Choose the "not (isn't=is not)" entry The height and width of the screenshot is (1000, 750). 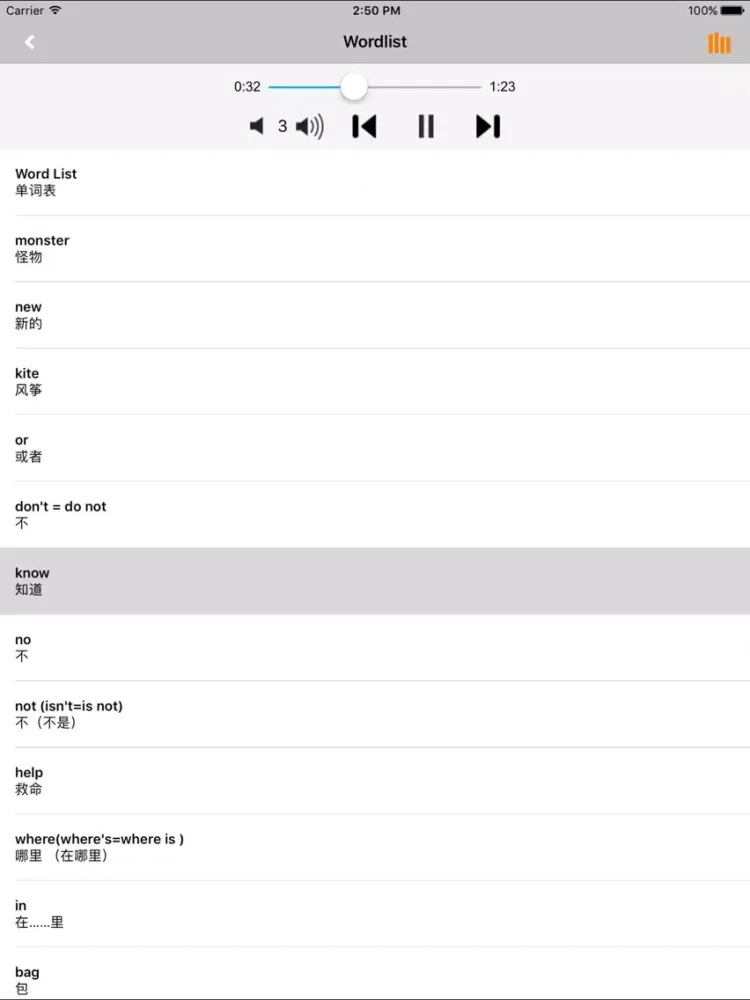(375, 714)
